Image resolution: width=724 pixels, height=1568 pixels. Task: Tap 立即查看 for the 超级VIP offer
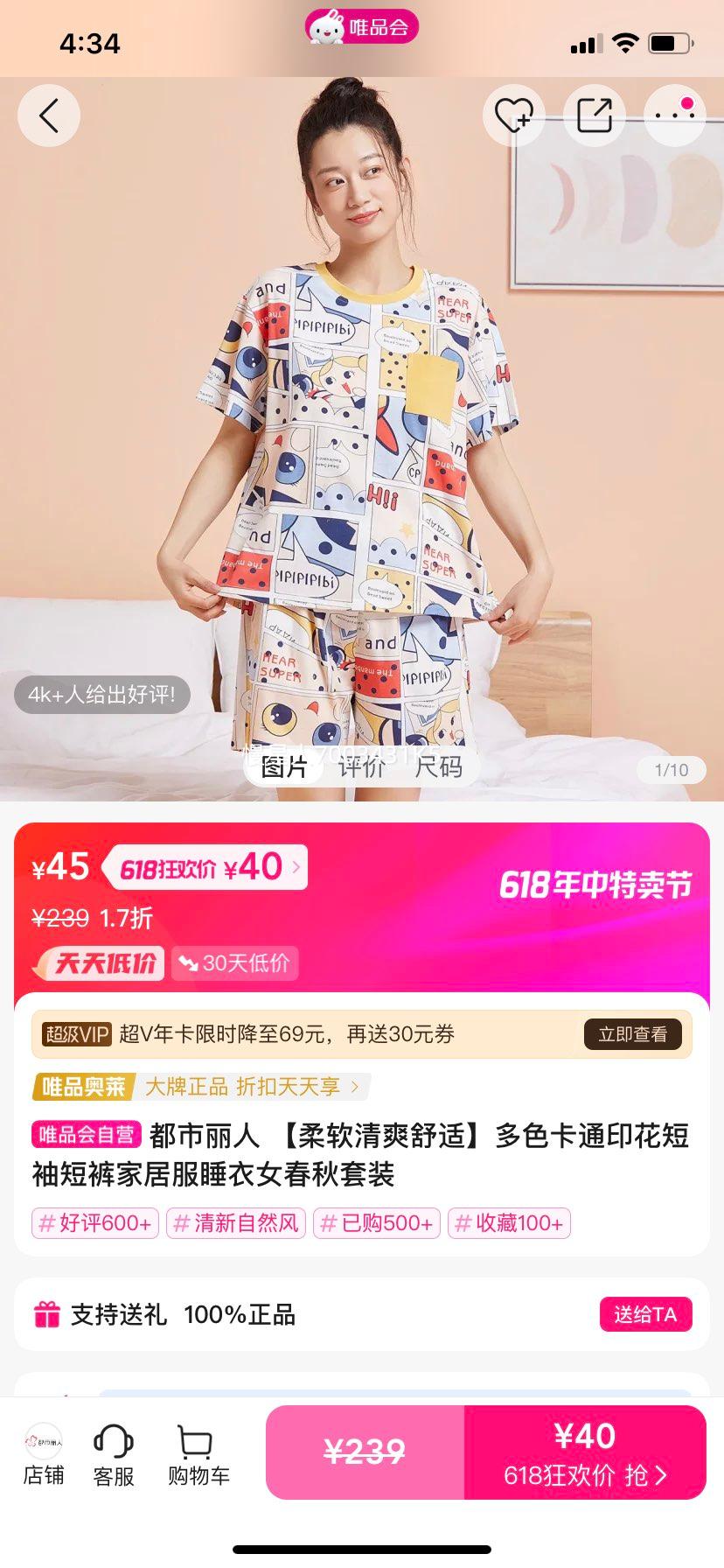(x=632, y=1034)
